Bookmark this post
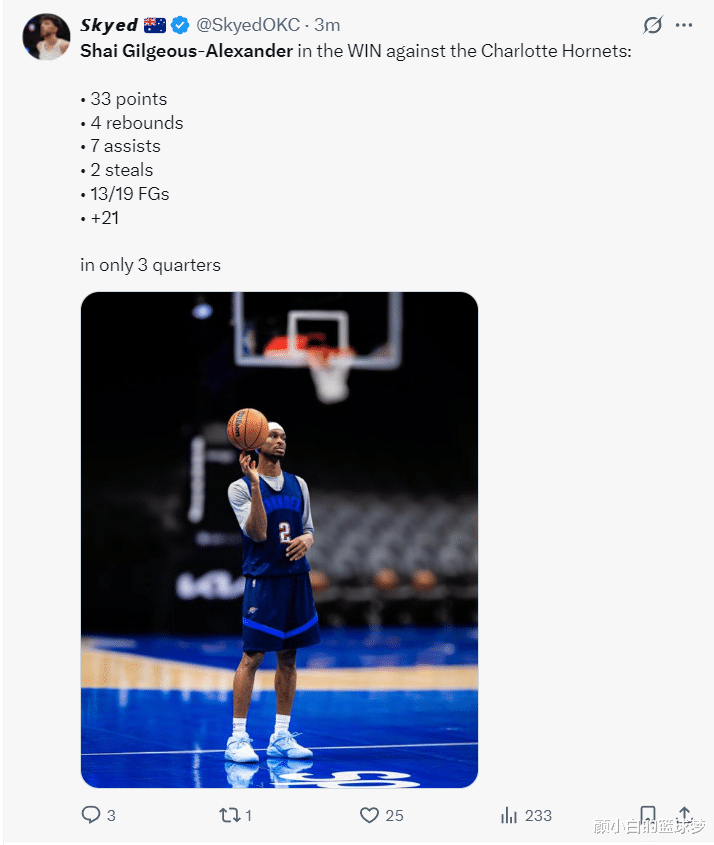The height and width of the screenshot is (845, 714). [x=648, y=815]
